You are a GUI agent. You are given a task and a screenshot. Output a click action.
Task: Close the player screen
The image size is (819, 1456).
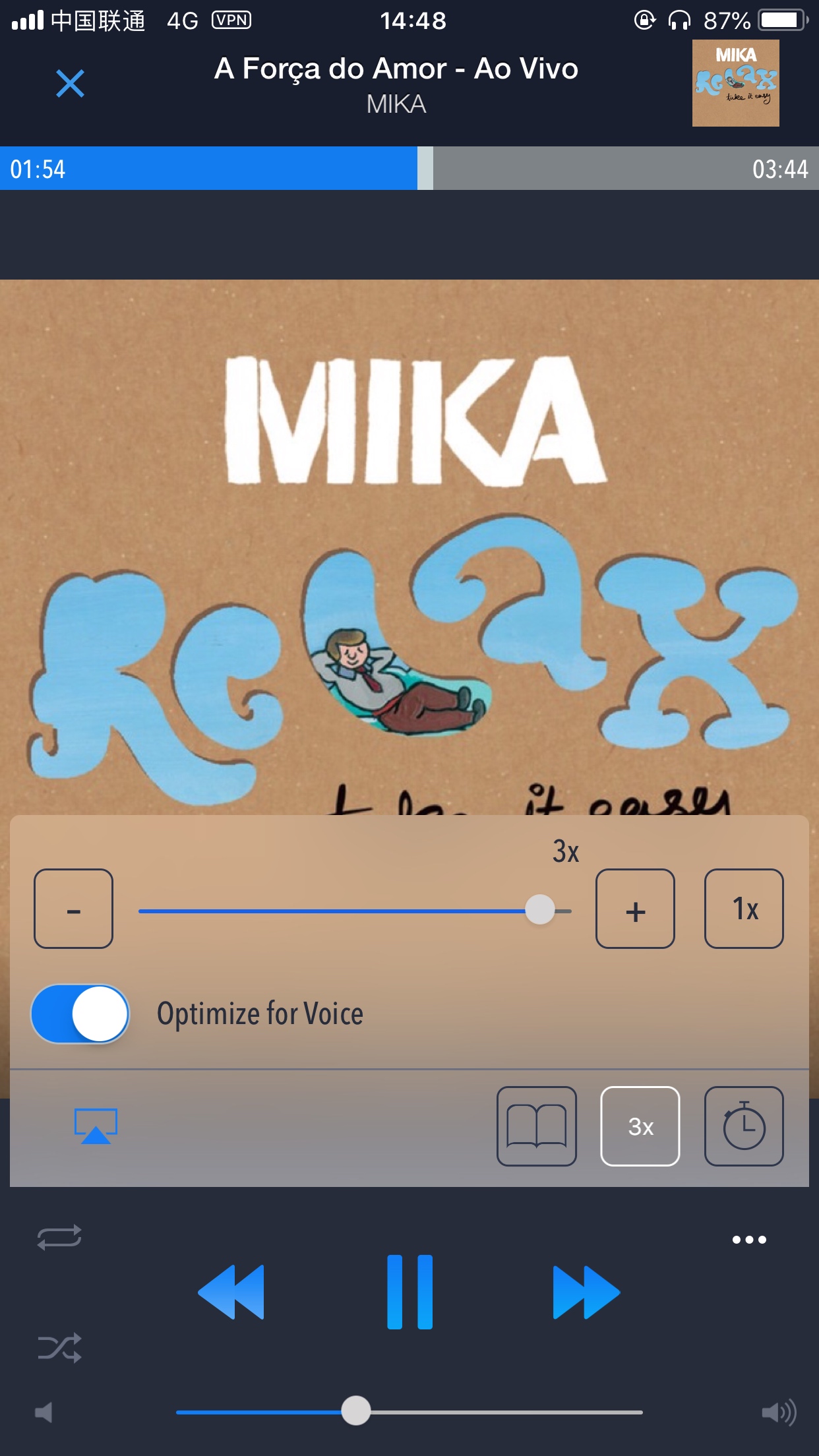(70, 84)
